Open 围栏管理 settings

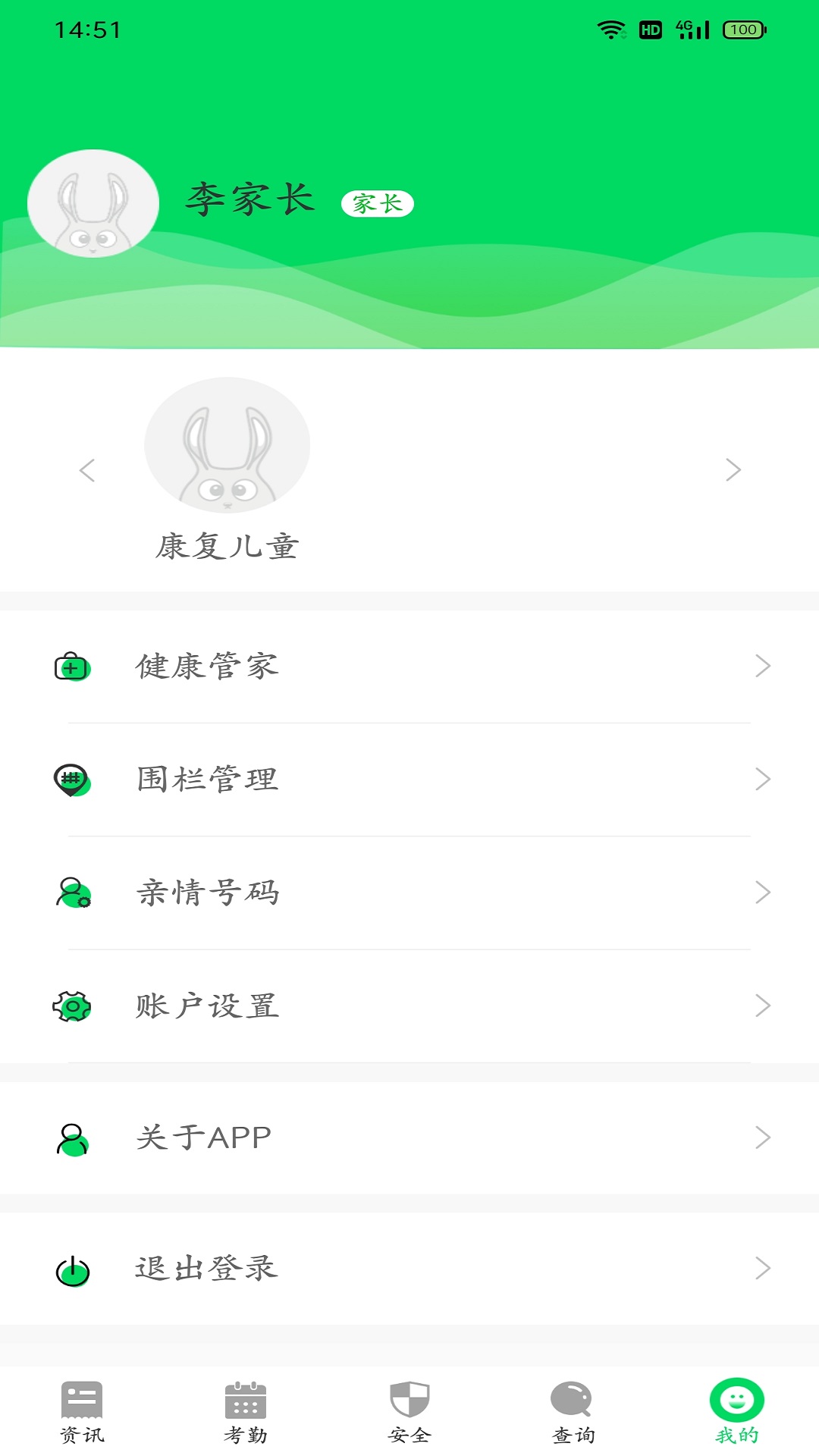[x=409, y=780]
